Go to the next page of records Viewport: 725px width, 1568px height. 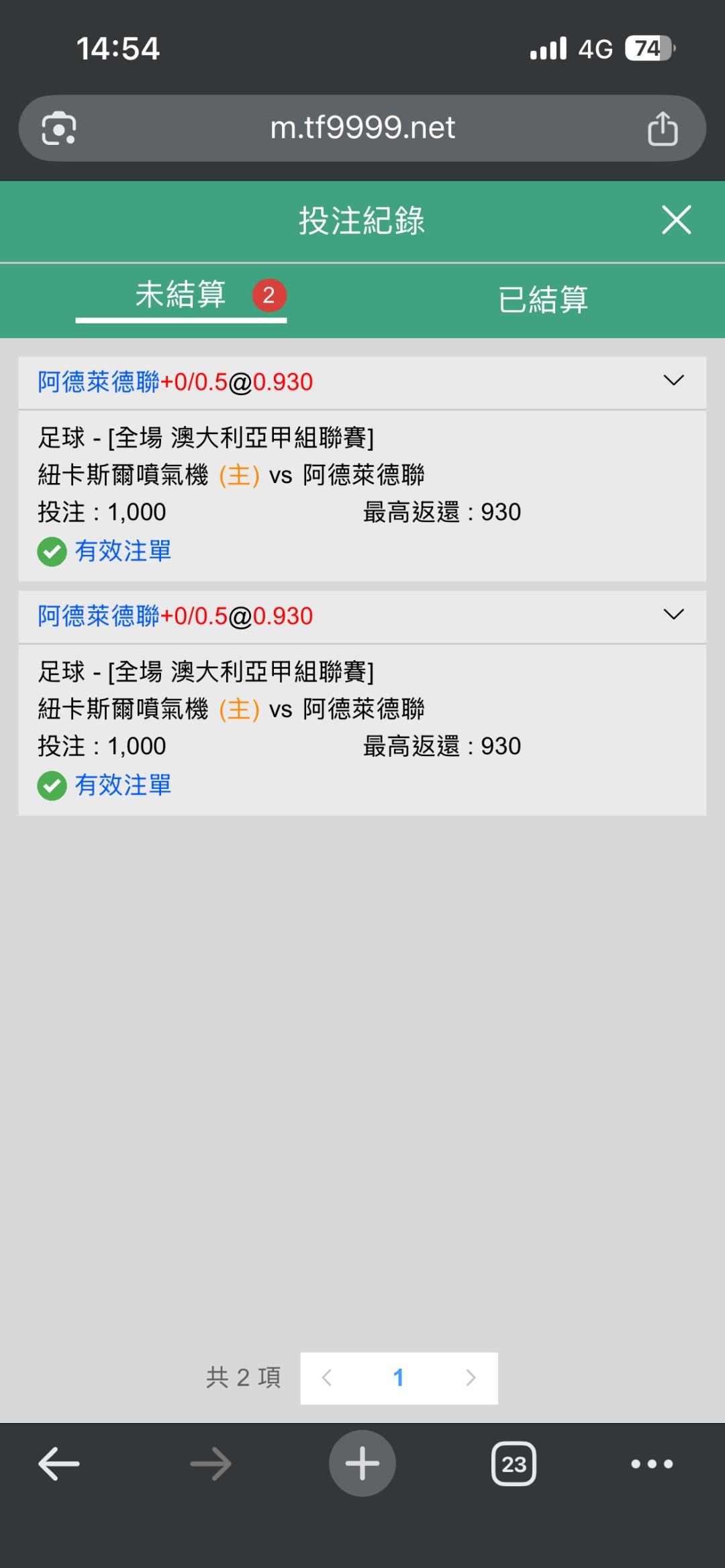tap(471, 1378)
